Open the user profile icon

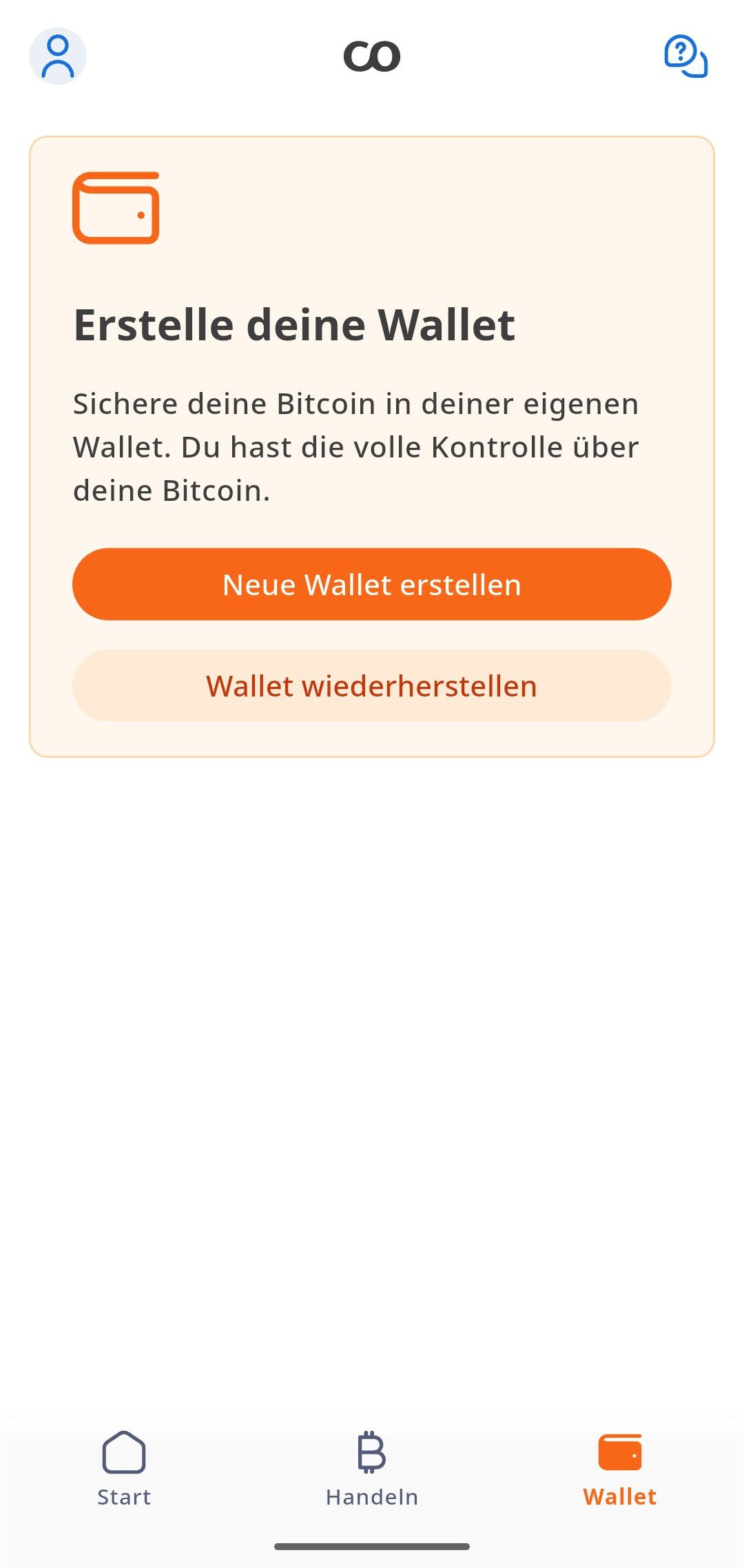pyautogui.click(x=58, y=56)
